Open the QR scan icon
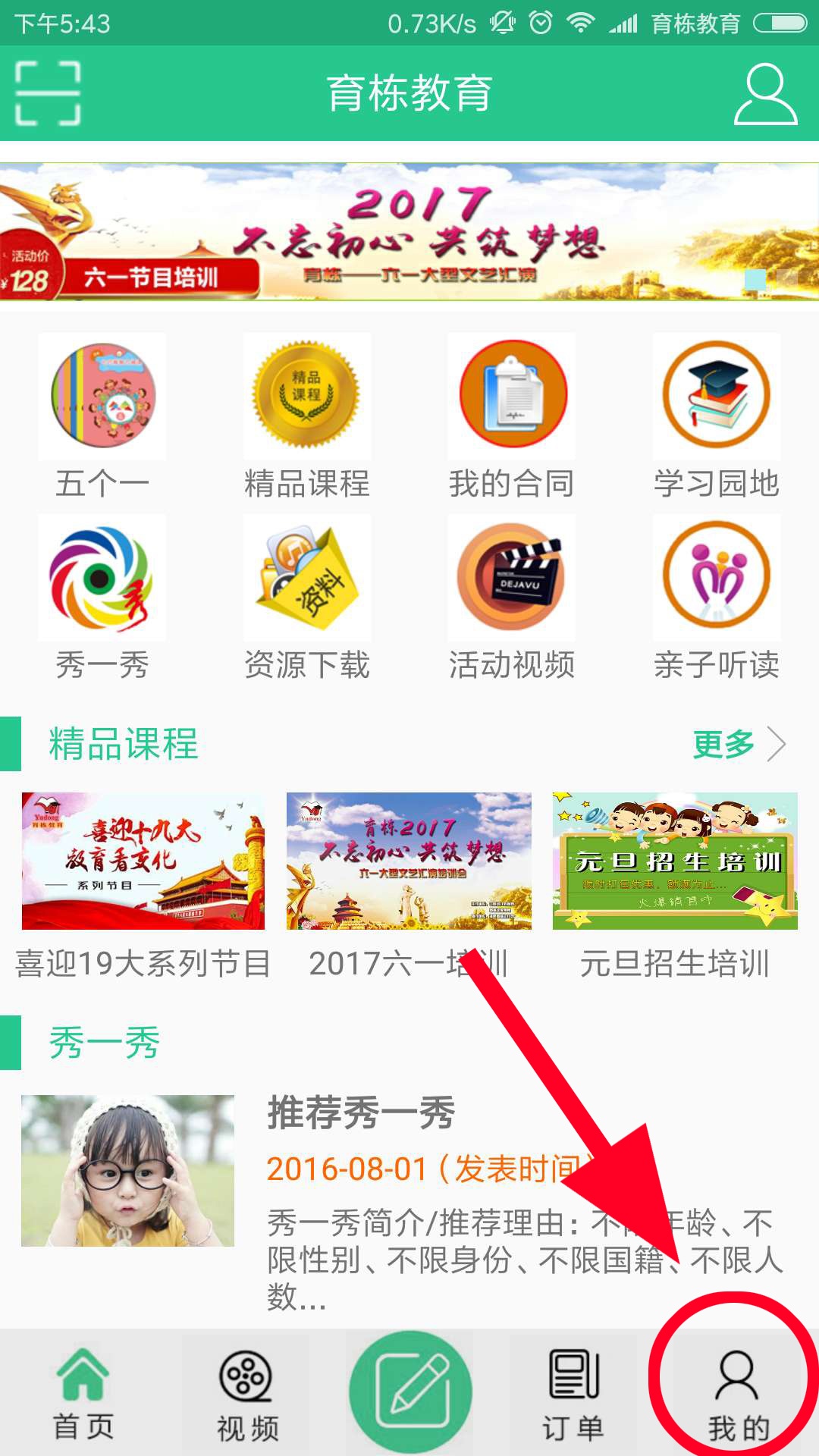Viewport: 819px width, 1456px height. tap(48, 93)
